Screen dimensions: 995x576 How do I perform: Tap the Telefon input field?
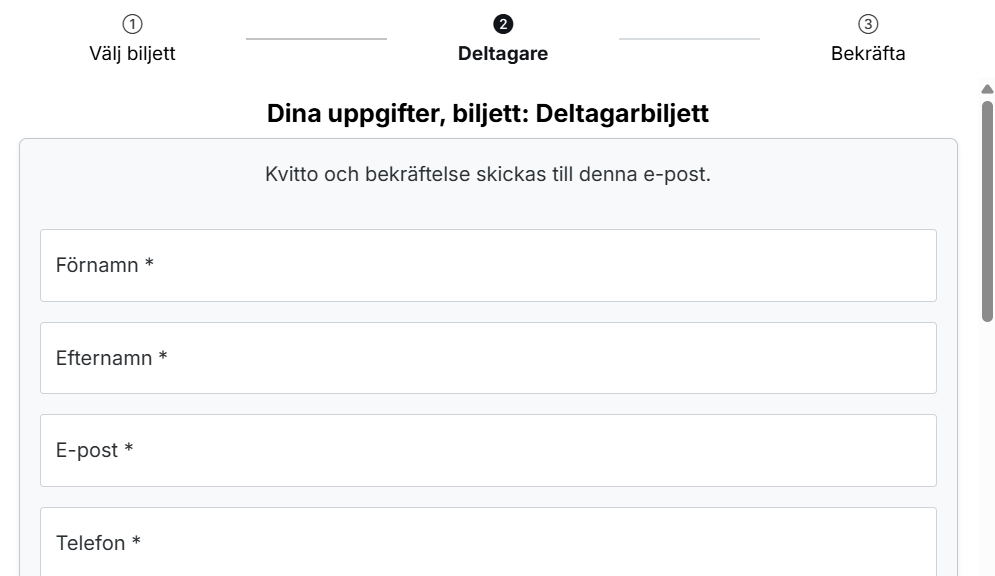(x=488, y=542)
